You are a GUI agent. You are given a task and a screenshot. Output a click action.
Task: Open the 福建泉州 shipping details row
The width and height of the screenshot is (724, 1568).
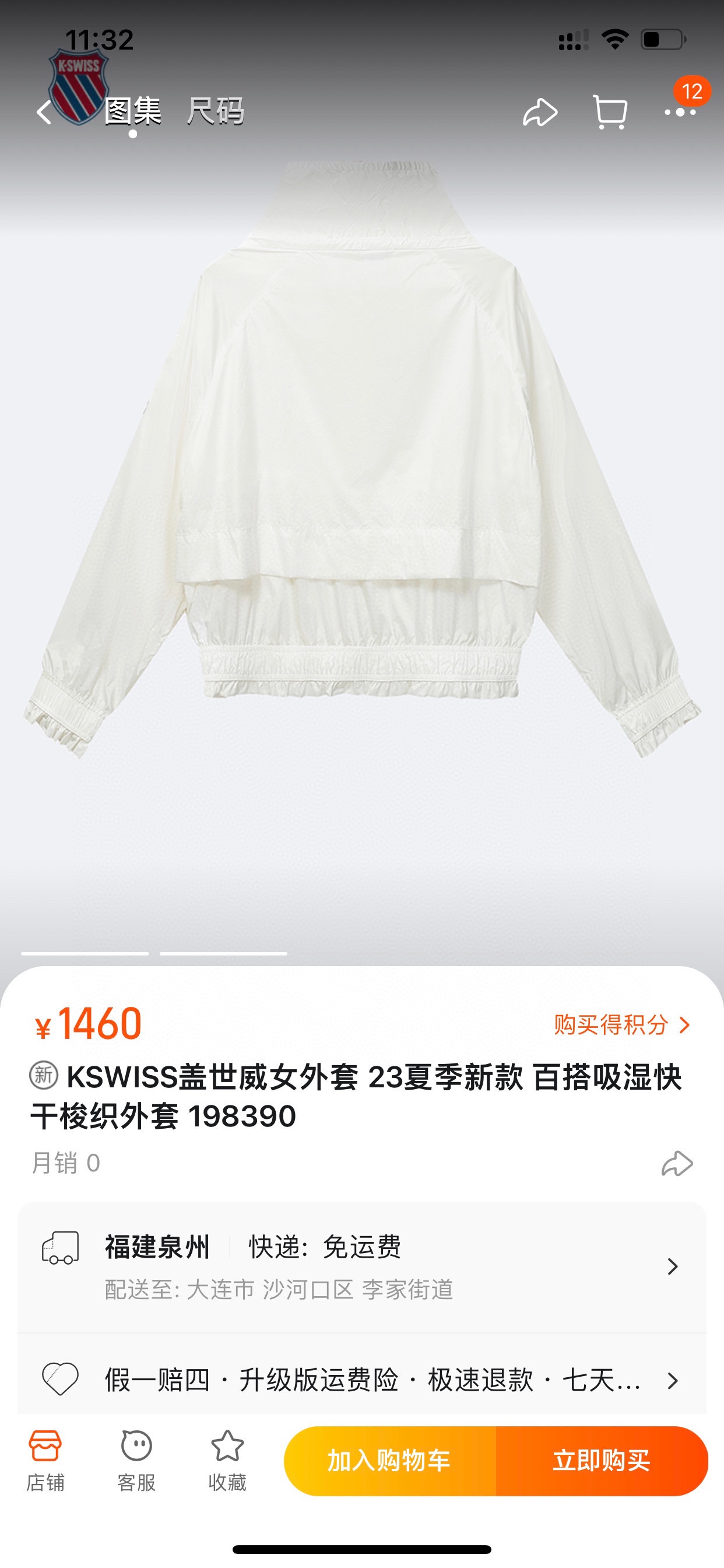point(361,1266)
